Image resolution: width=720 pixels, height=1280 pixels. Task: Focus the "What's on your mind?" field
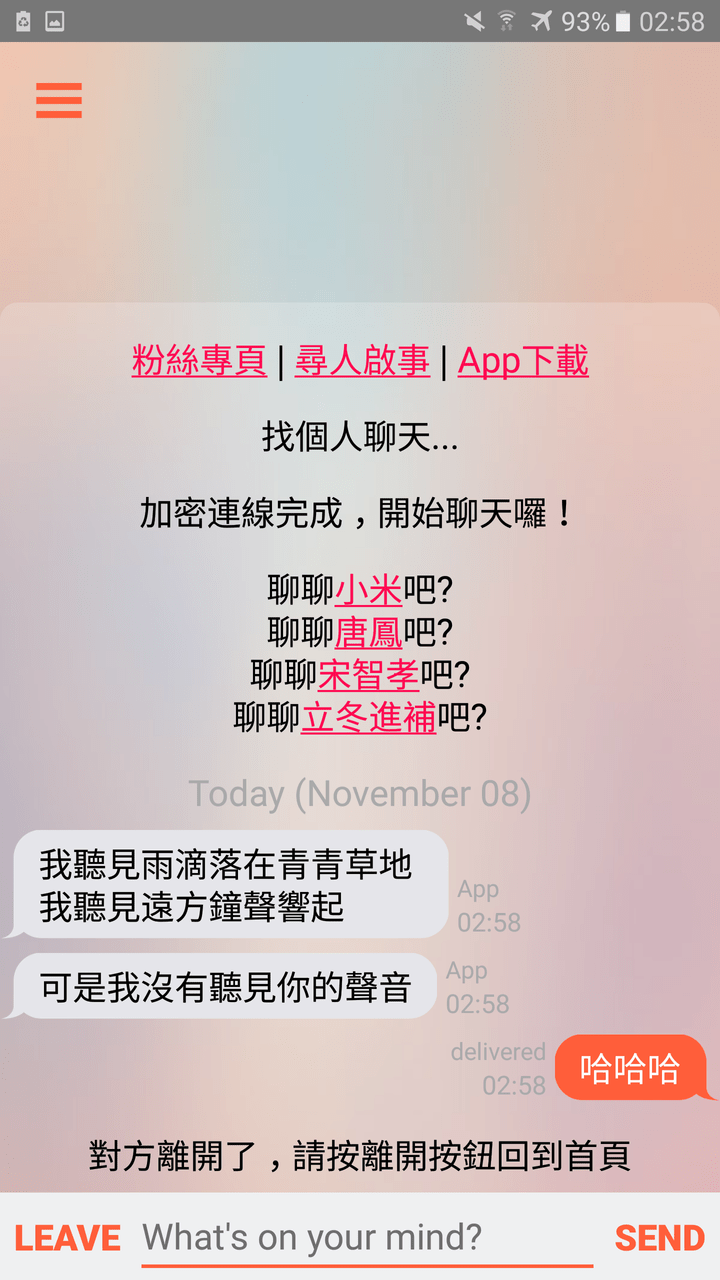click(x=366, y=1238)
